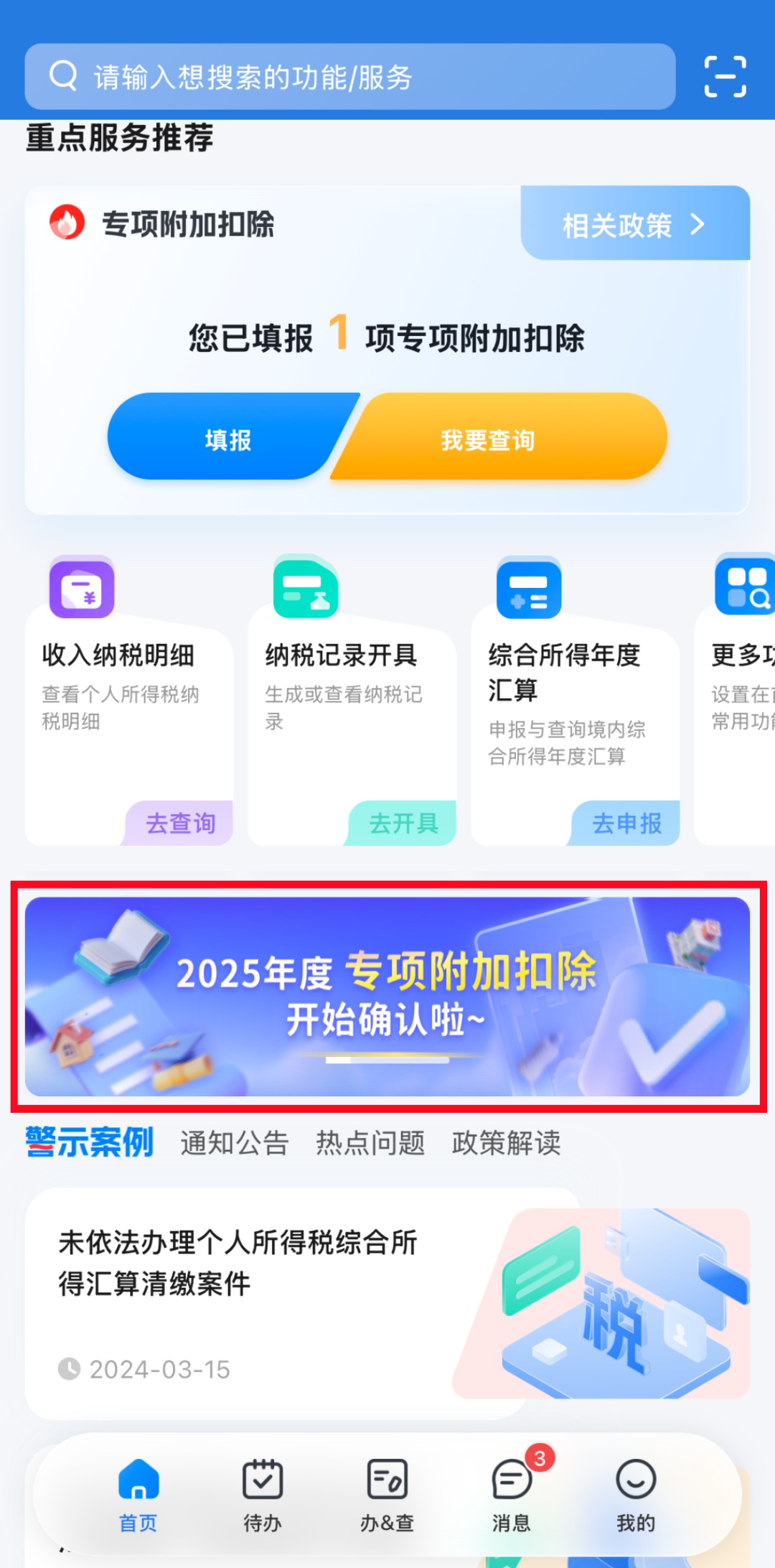Image resolution: width=775 pixels, height=1568 pixels.
Task: Go to the 首页 tab
Action: [x=138, y=1495]
